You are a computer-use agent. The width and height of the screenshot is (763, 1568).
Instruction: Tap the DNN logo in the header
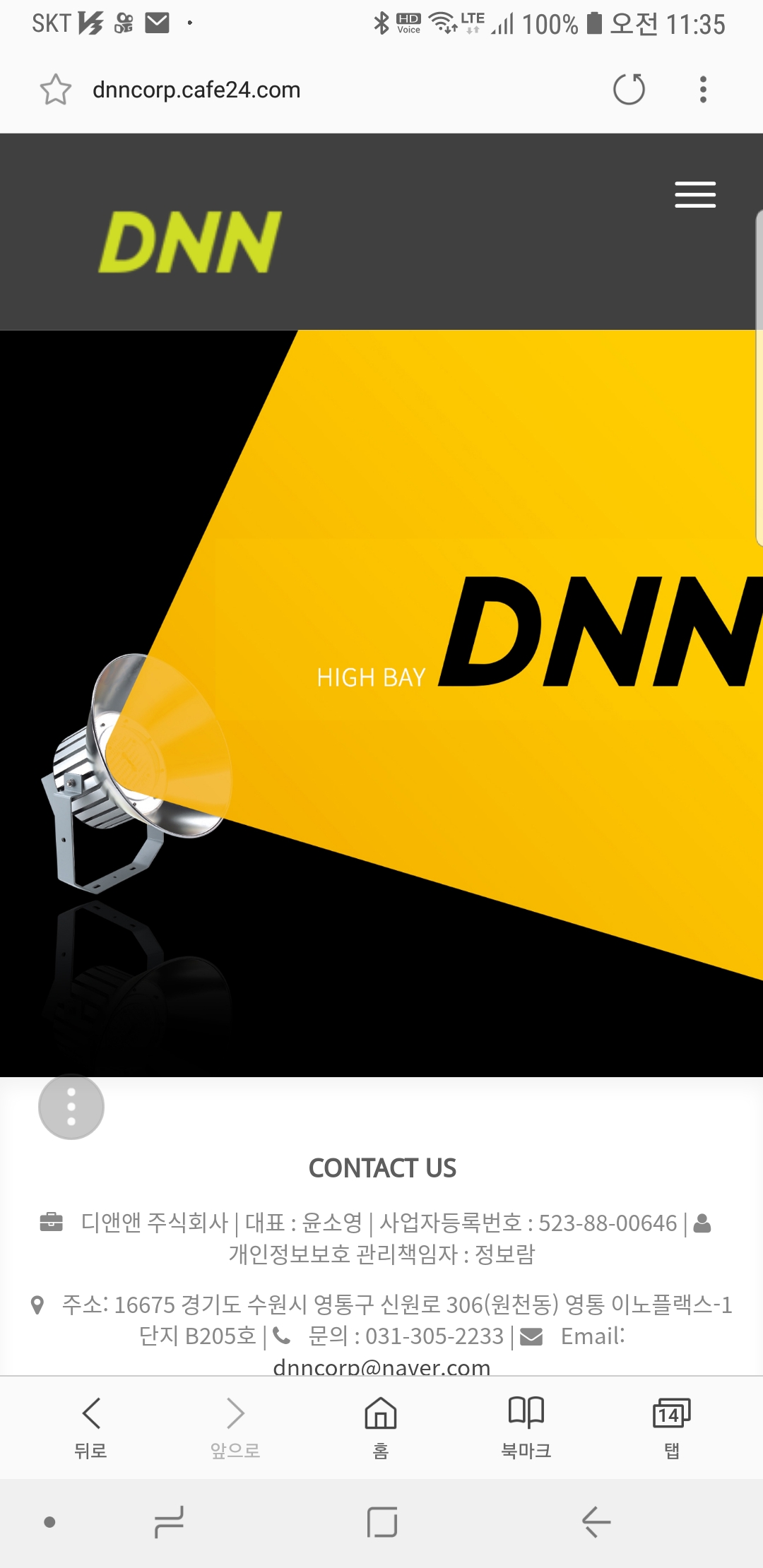190,242
